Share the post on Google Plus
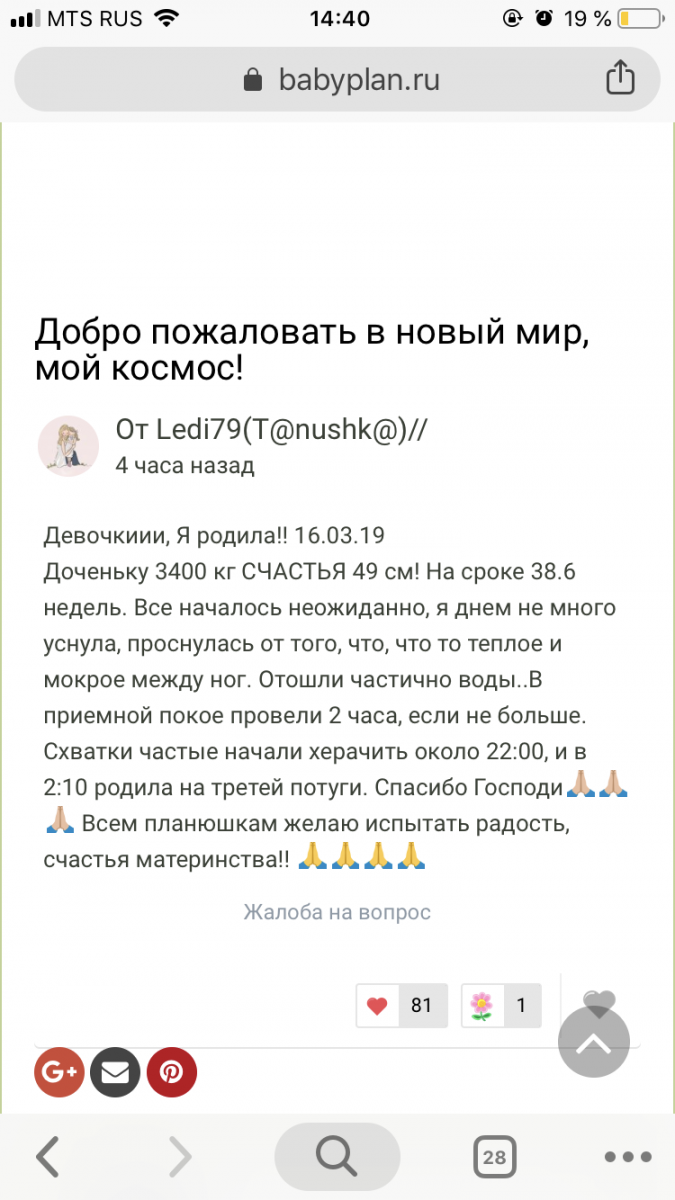675x1200 pixels. point(60,1073)
